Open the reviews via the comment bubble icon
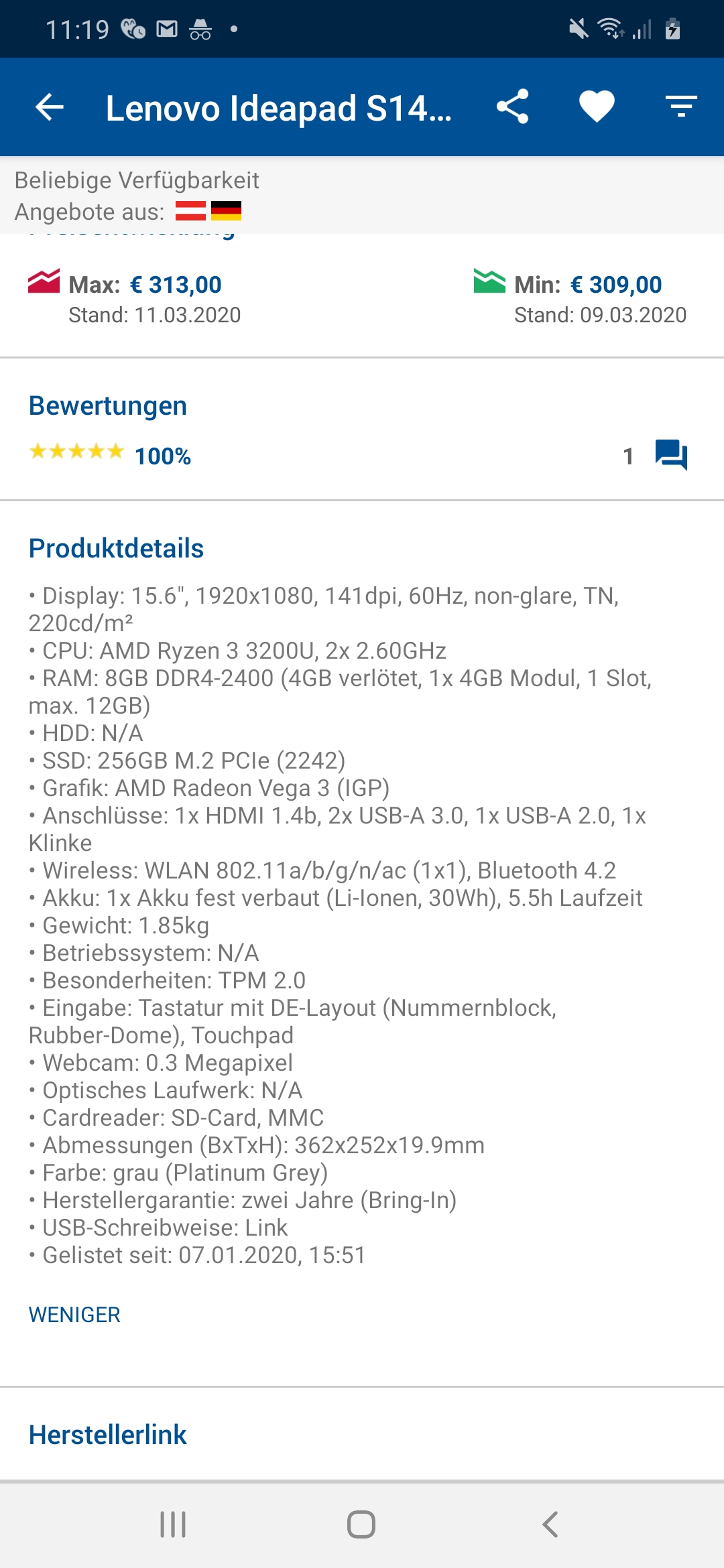This screenshot has height=1568, width=724. [672, 456]
